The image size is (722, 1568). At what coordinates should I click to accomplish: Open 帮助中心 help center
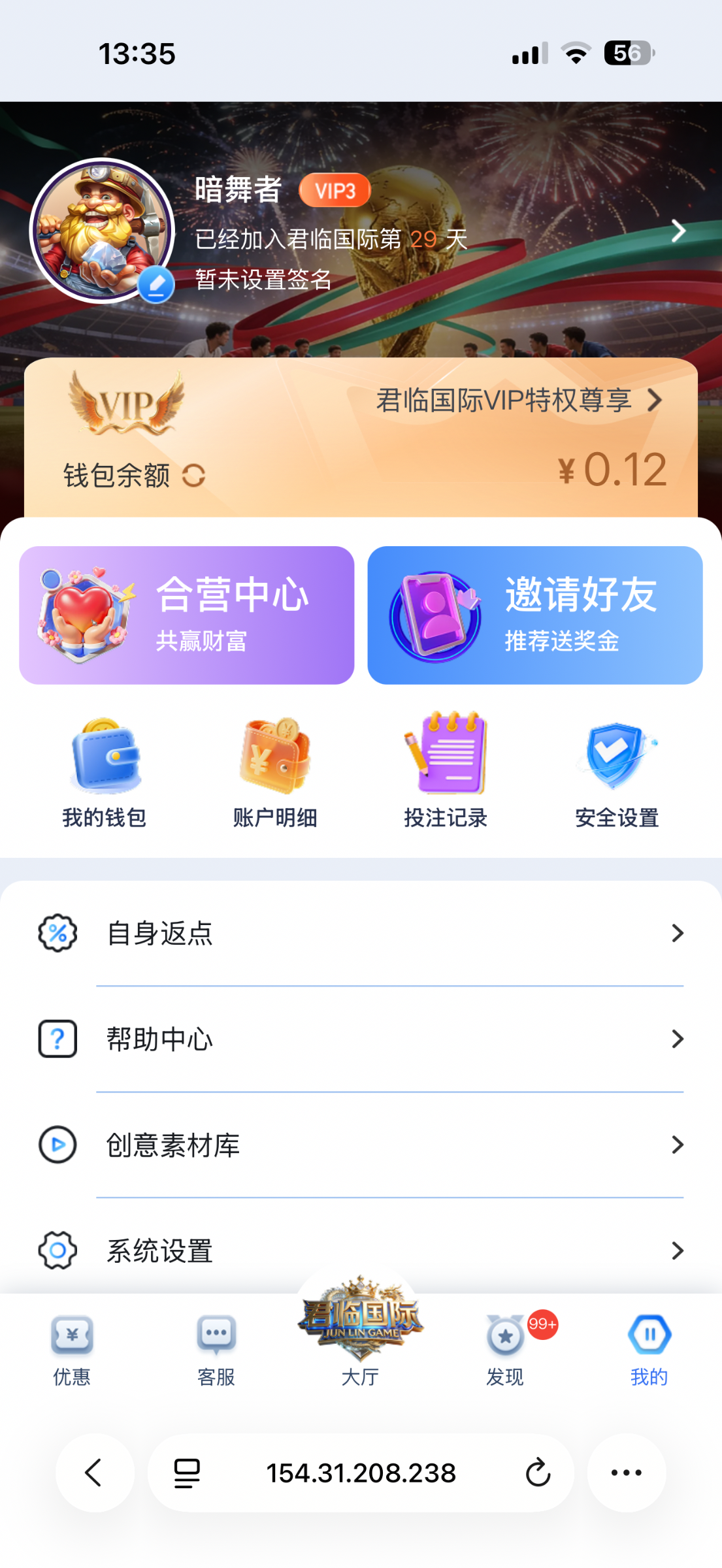(161, 1038)
